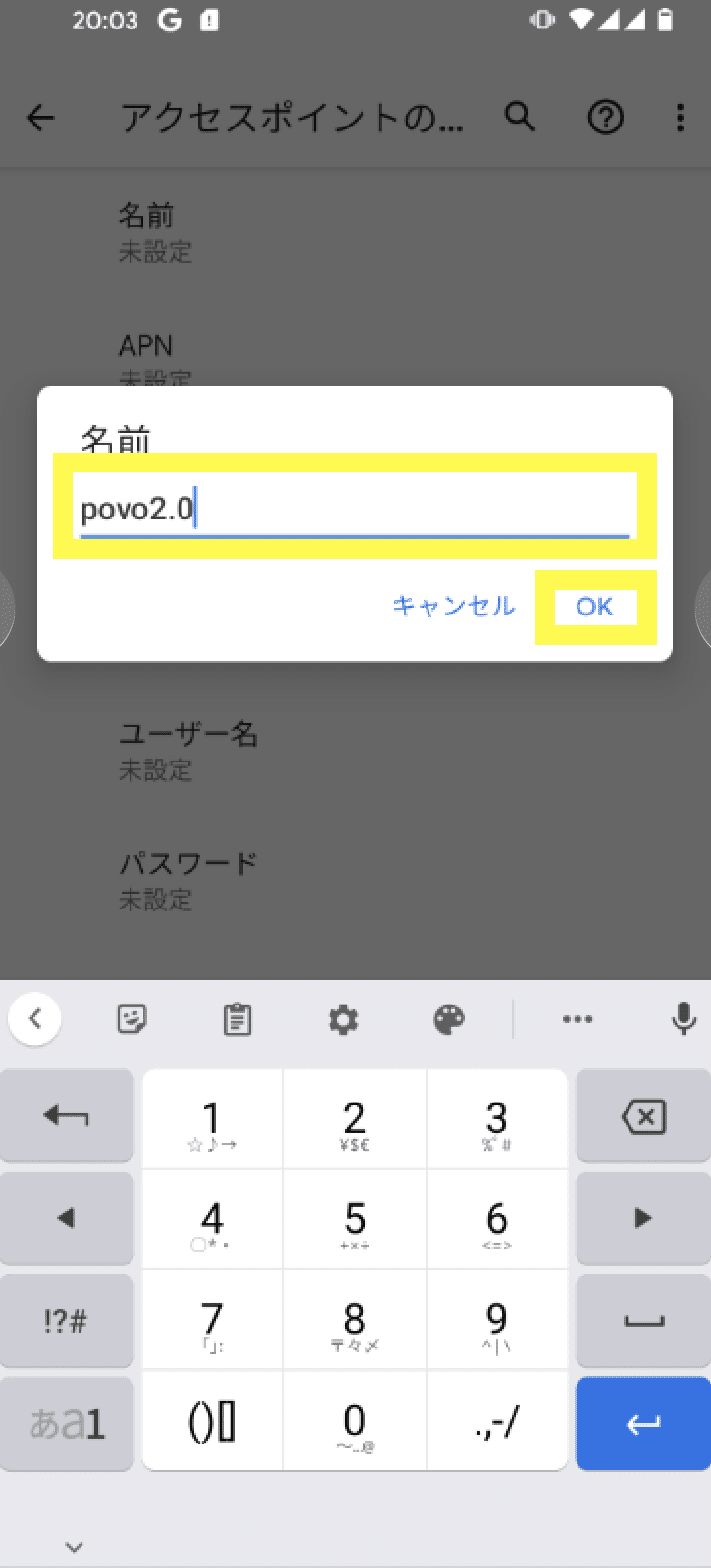711x1568 pixels.
Task: Tap キャンセル to dismiss the dialog
Action: coord(453,605)
